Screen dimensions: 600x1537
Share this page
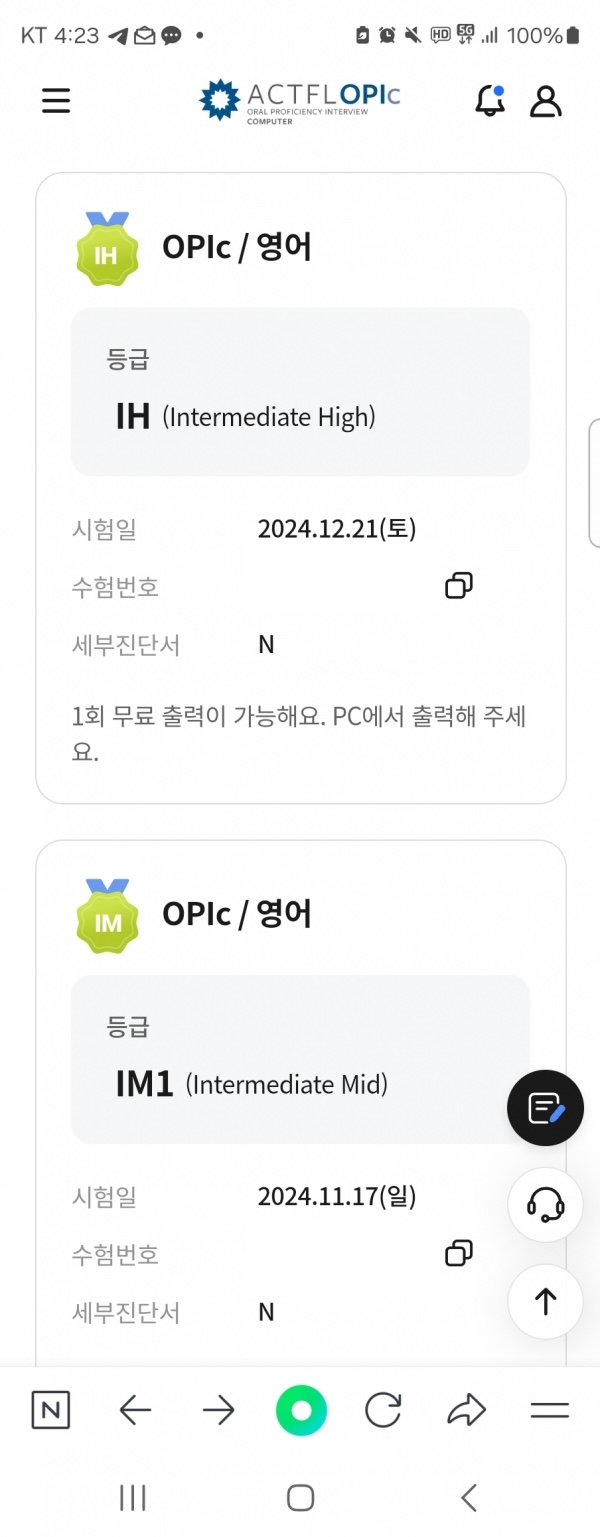pos(466,1411)
